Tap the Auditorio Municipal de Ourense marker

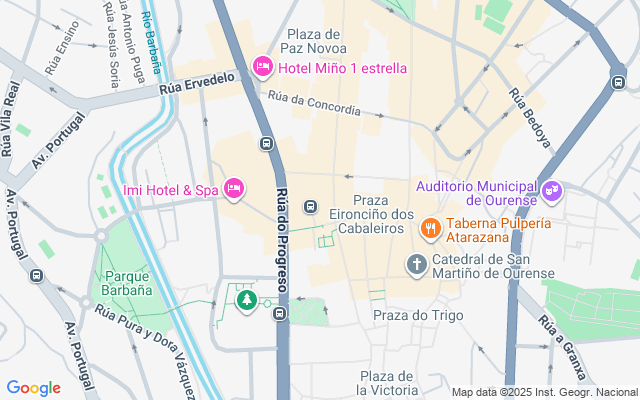(x=552, y=188)
